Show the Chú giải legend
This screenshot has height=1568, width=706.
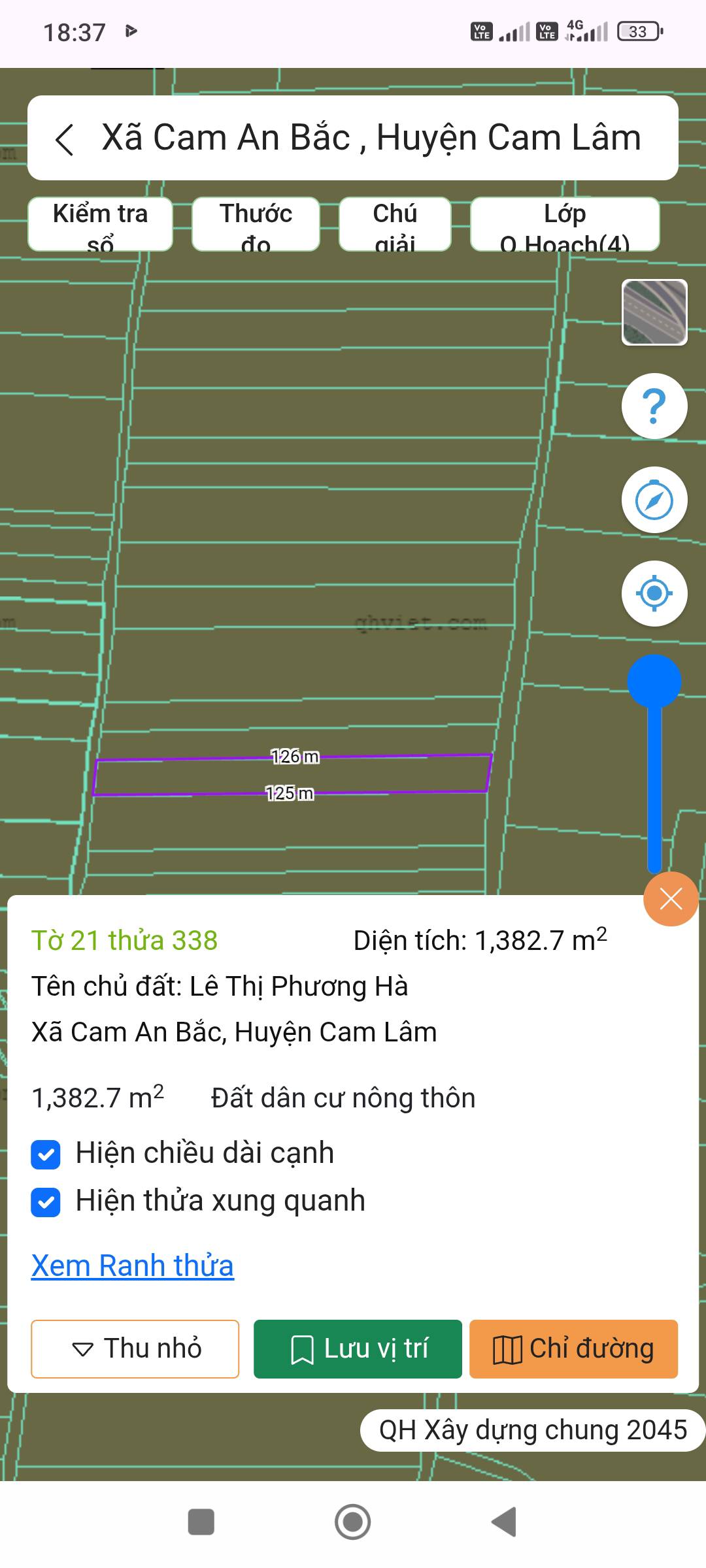tap(395, 224)
